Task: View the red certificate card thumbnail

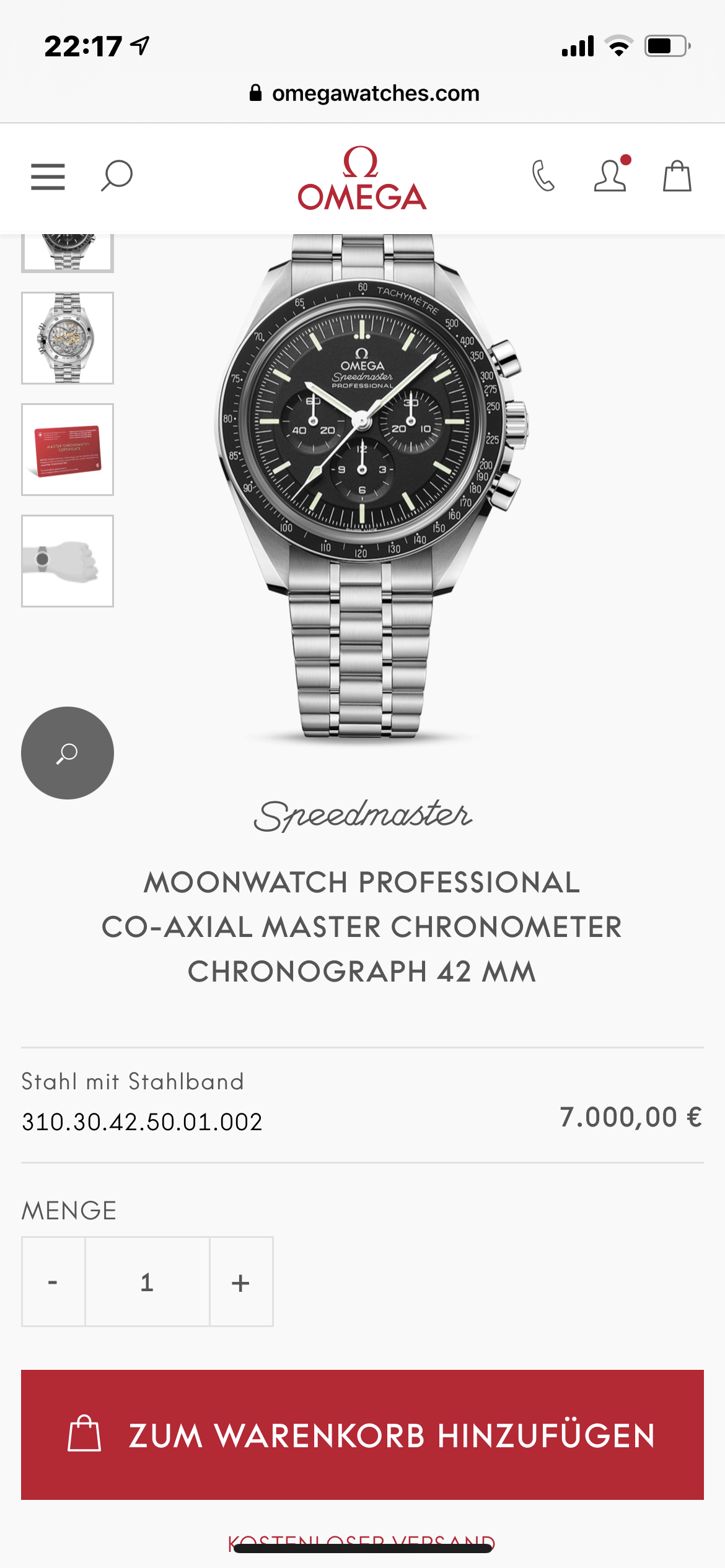Action: pyautogui.click(x=68, y=450)
